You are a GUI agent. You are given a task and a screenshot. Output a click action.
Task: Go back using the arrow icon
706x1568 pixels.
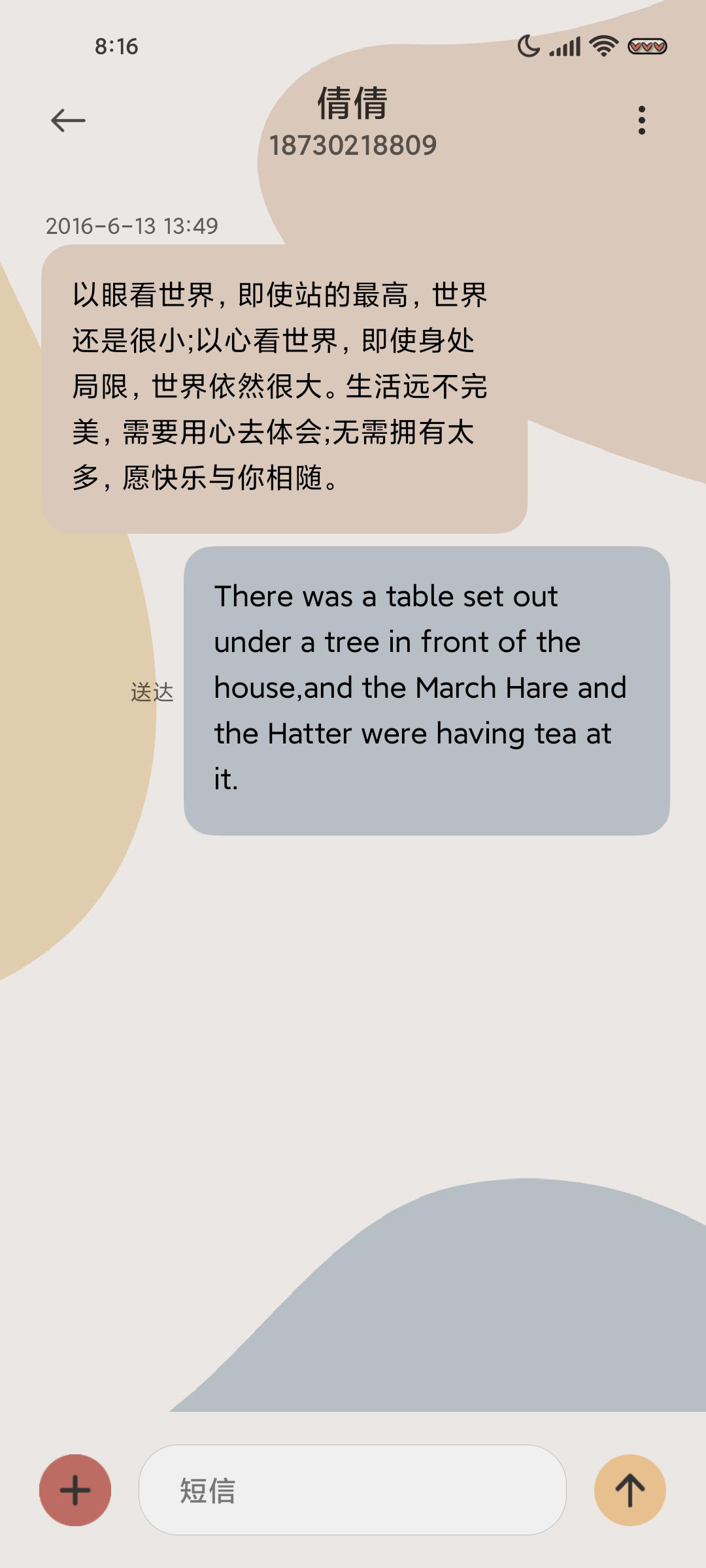(x=68, y=120)
